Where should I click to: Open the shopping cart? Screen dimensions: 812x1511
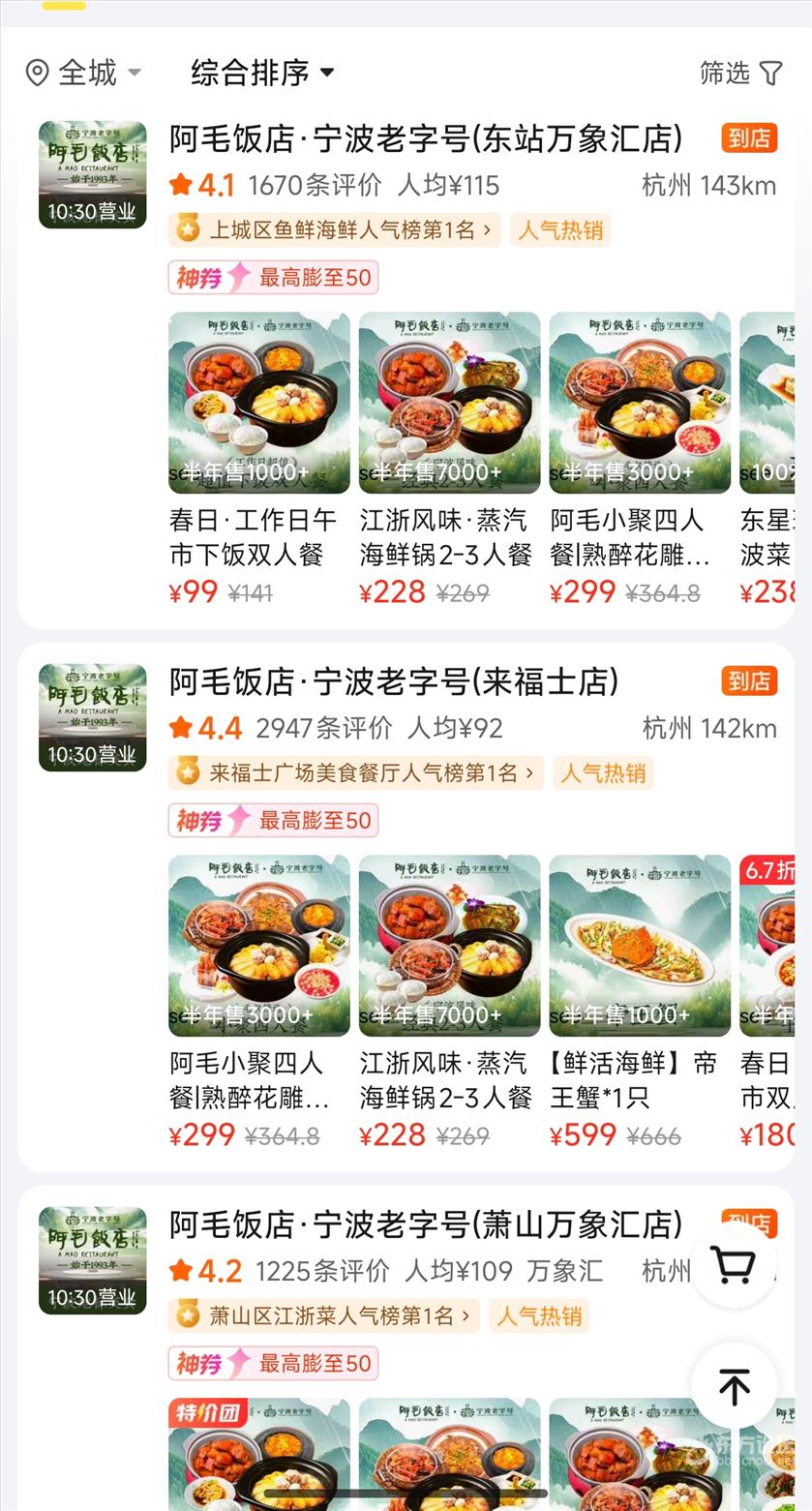pyautogui.click(x=734, y=1265)
